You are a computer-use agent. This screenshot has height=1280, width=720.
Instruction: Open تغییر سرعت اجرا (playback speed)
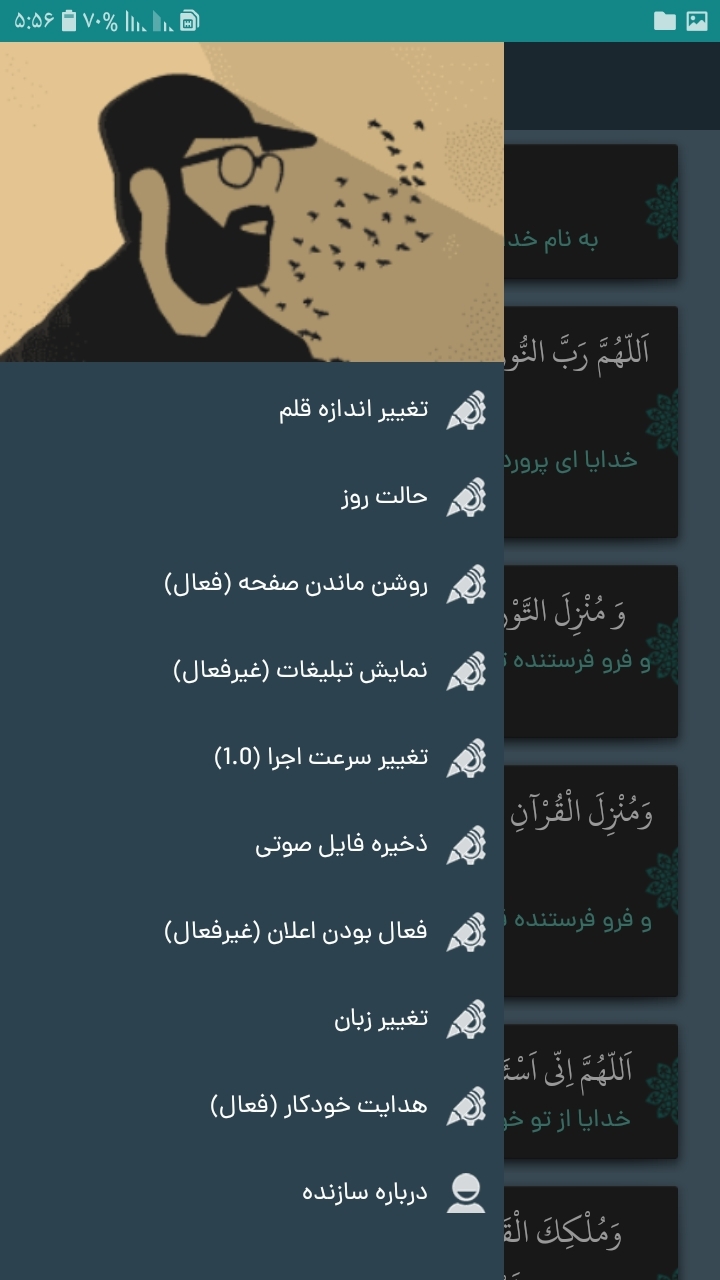(321, 758)
